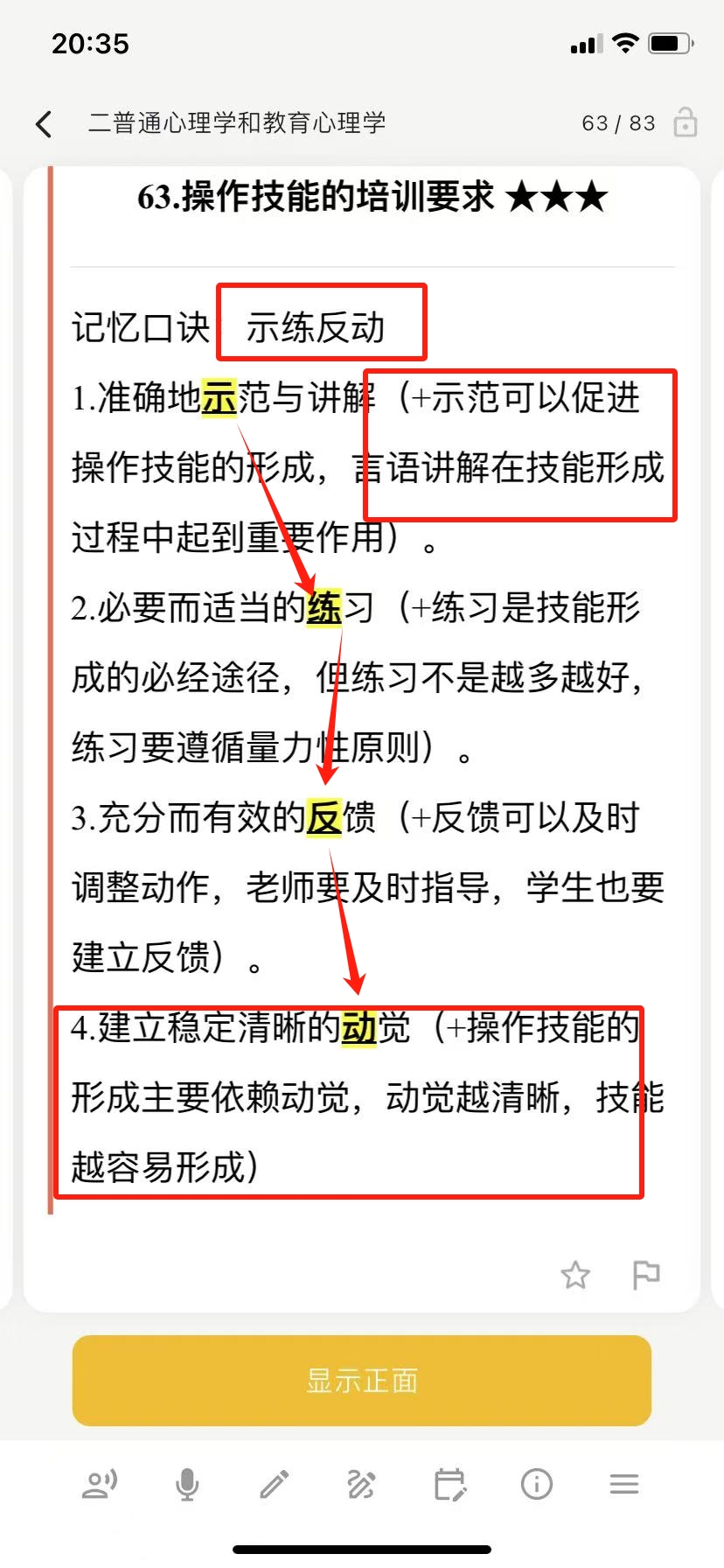724x1568 pixels.
Task: Flag this flashcard
Action: 645,1275
